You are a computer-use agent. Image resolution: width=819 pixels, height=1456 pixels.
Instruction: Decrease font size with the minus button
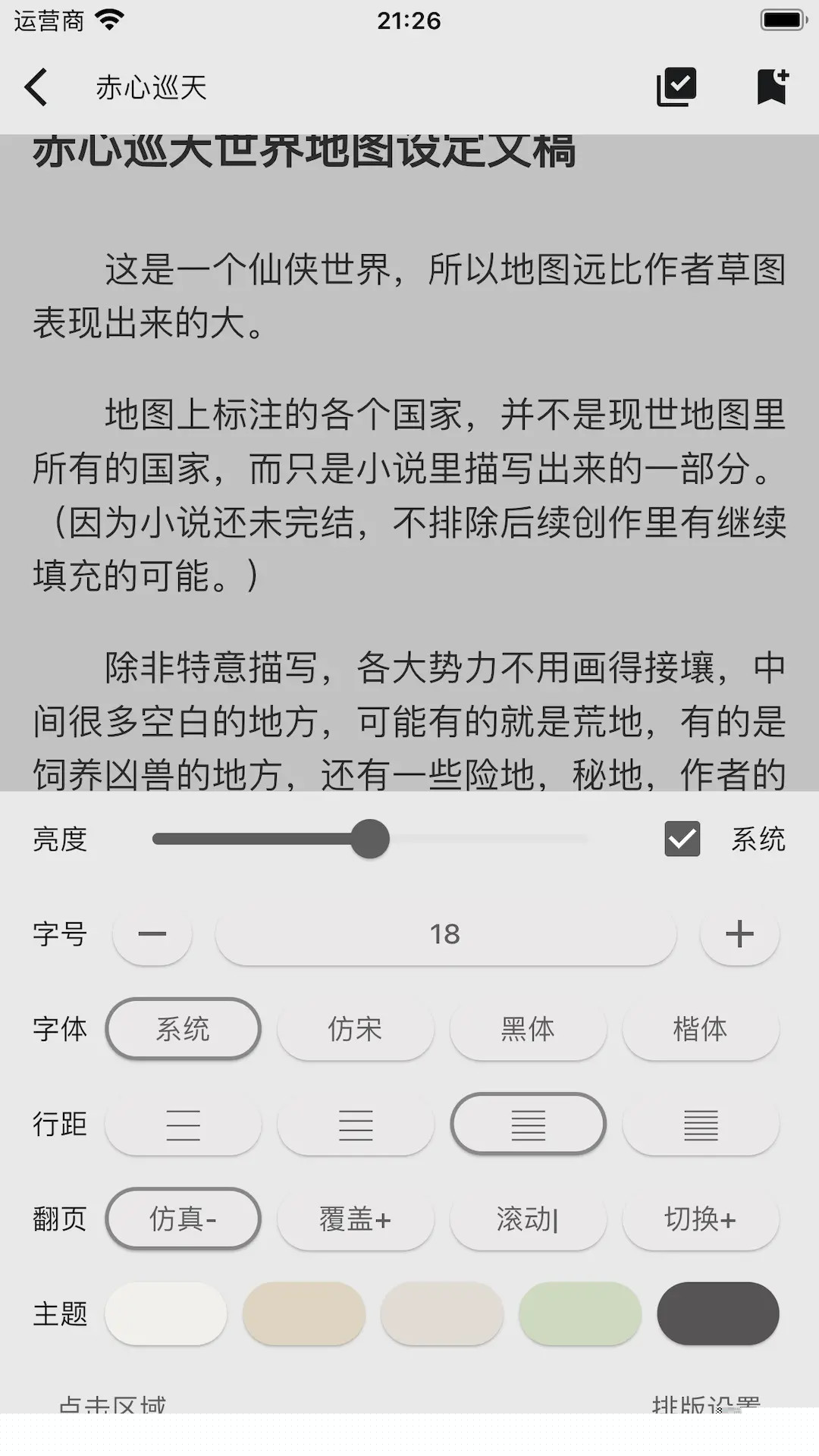point(152,934)
